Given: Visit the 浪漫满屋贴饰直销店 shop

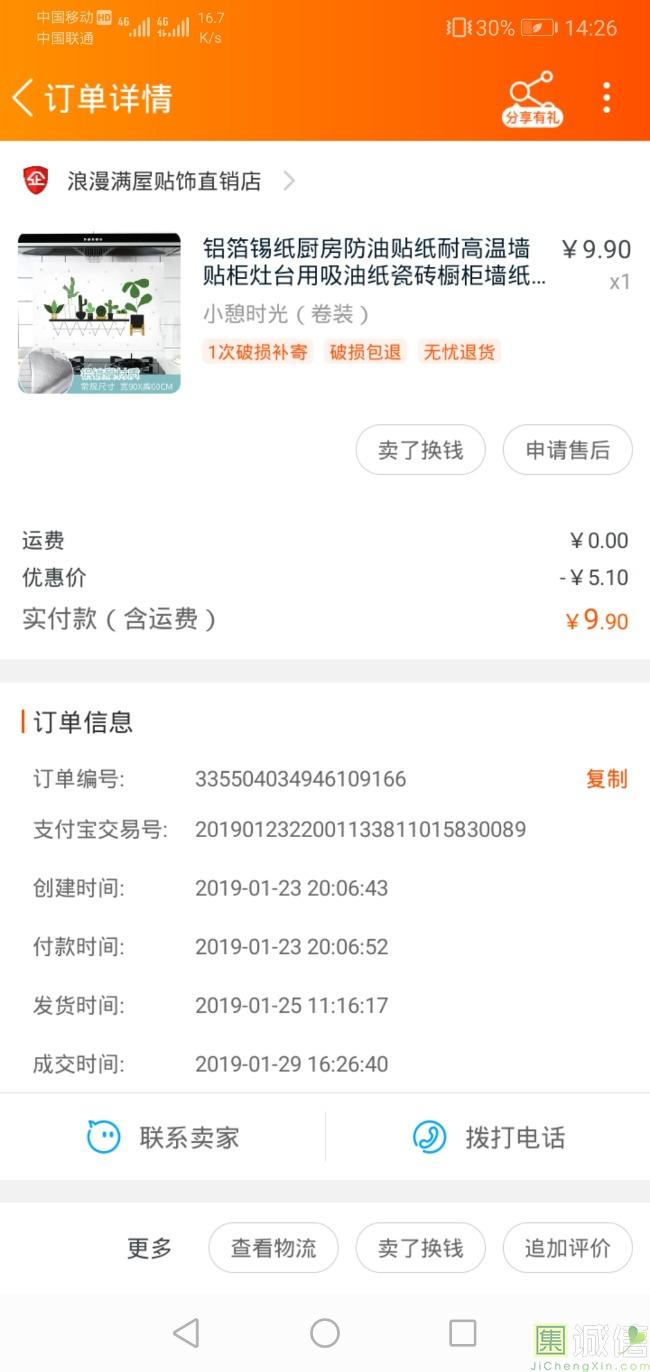Looking at the screenshot, I should pos(164,181).
